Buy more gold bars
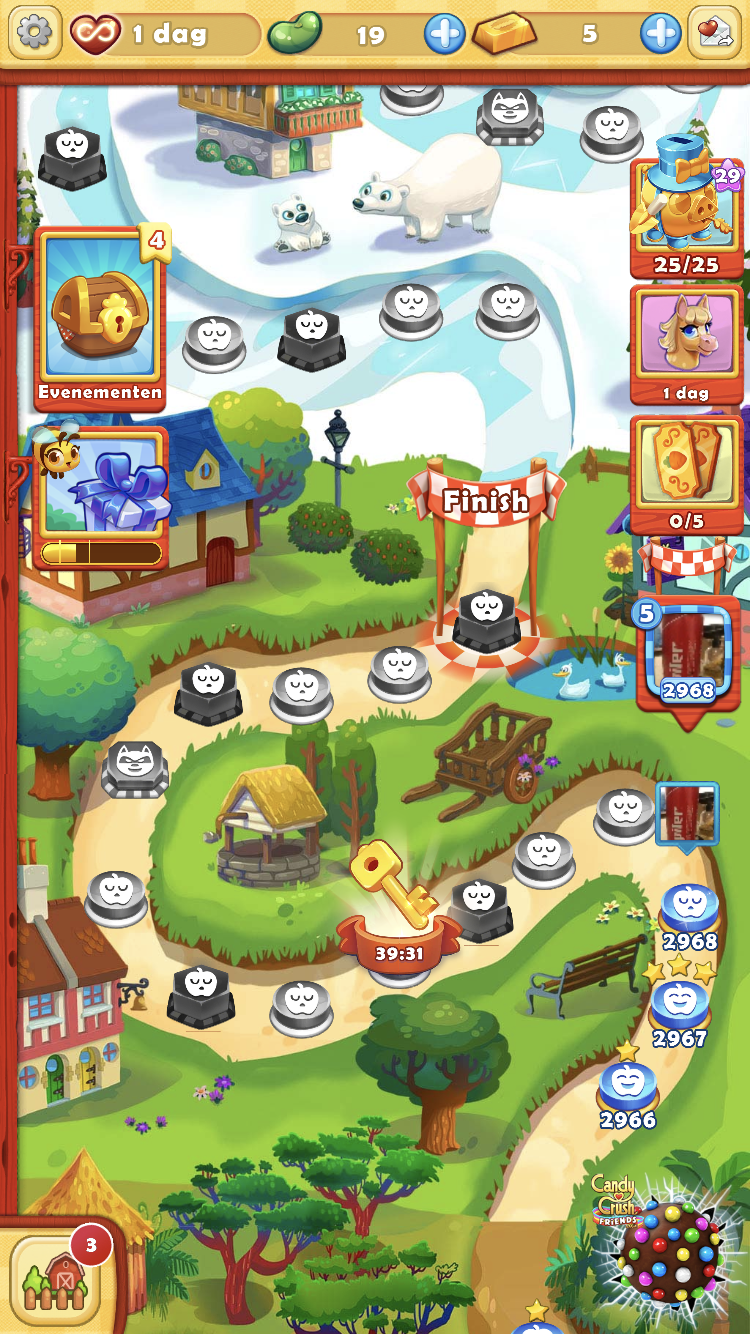Image resolution: width=750 pixels, height=1334 pixels. tap(660, 35)
